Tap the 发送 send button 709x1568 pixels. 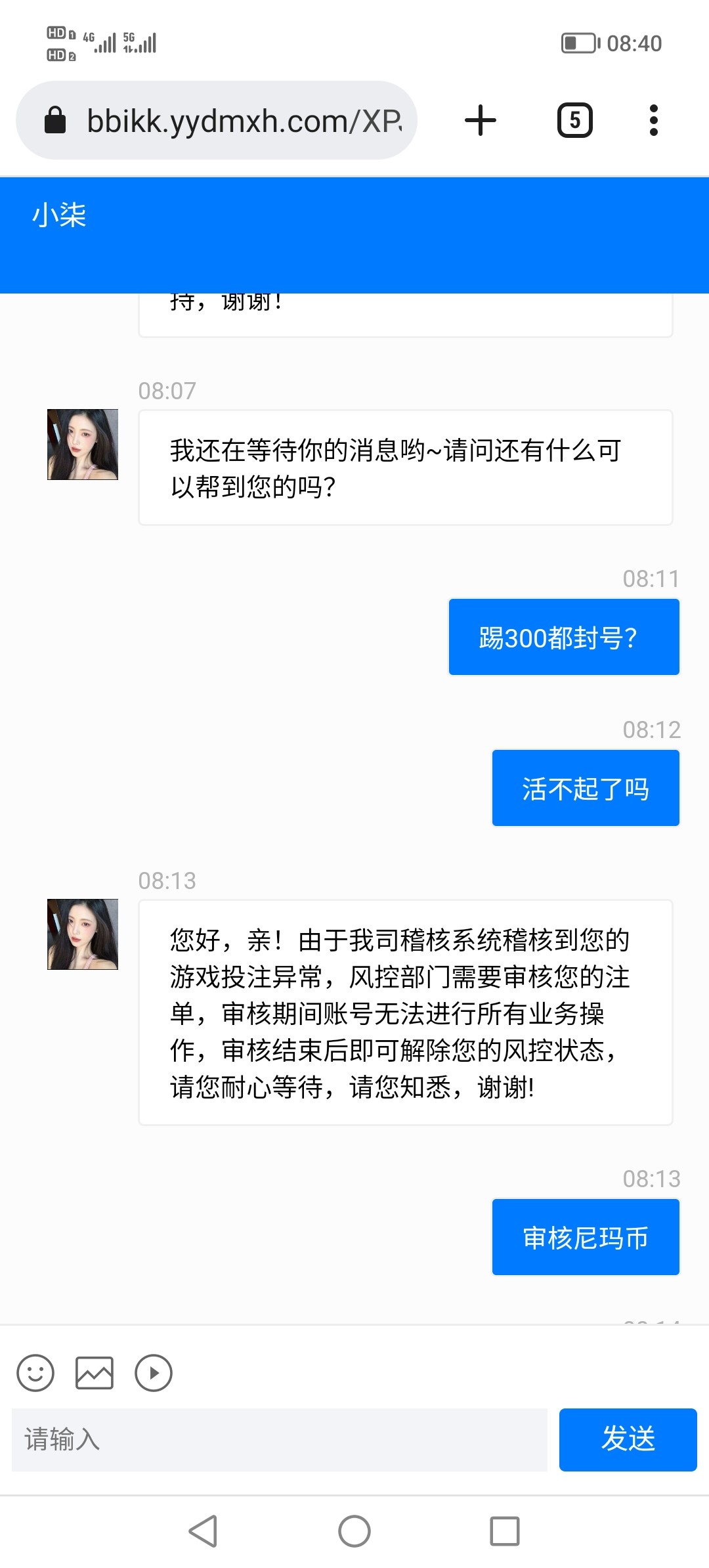tap(628, 1441)
